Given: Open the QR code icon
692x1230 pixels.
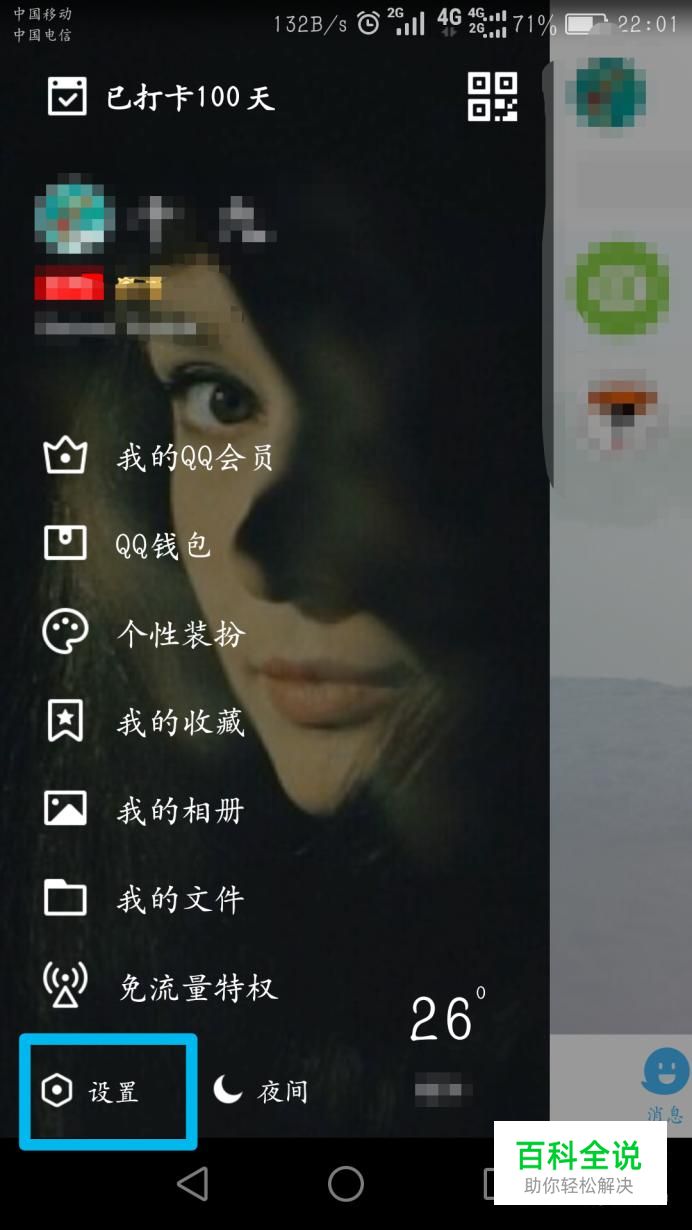Looking at the screenshot, I should point(493,97).
